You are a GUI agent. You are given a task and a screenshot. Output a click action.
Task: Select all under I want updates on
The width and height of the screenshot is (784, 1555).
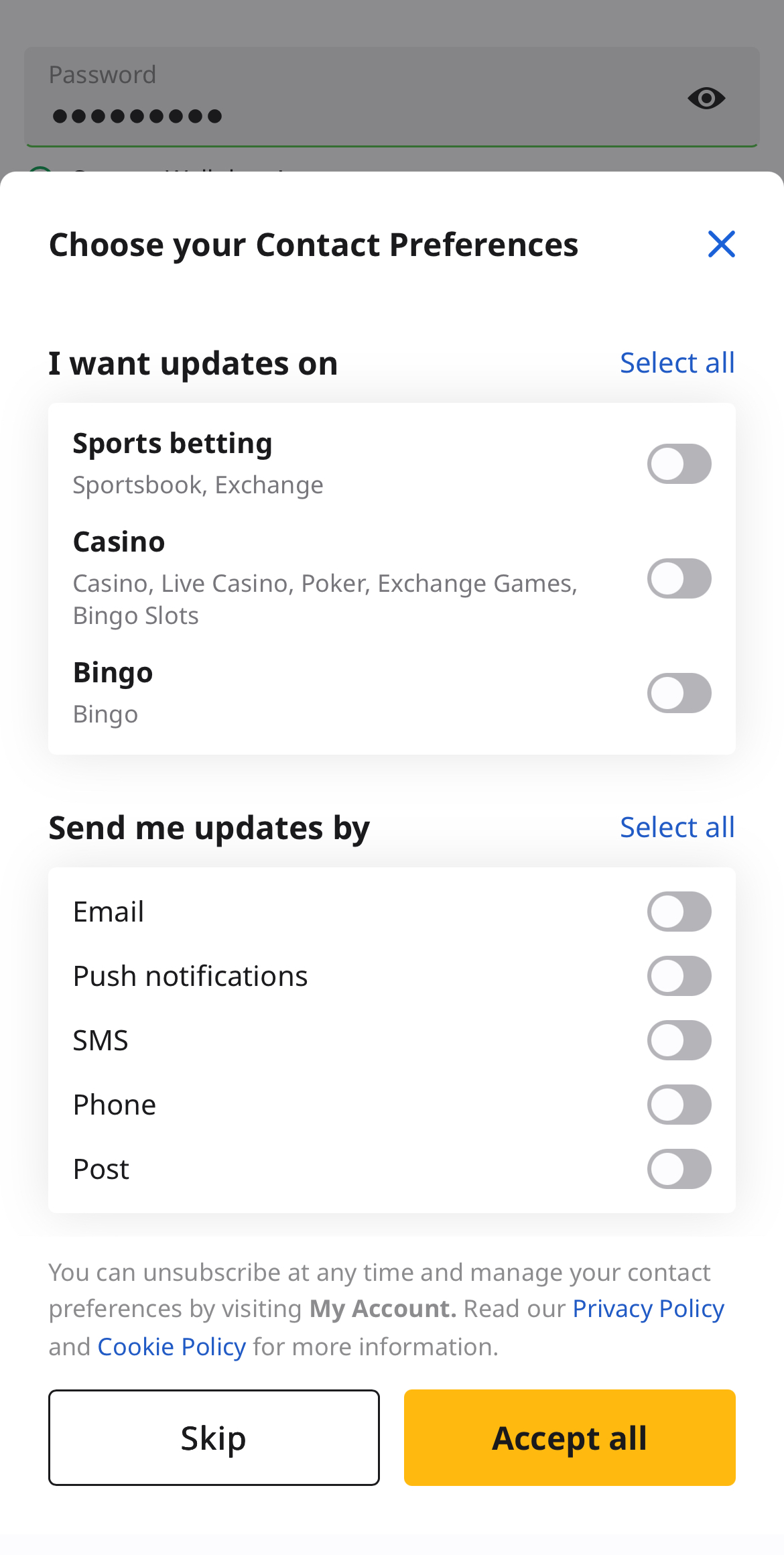(x=677, y=362)
